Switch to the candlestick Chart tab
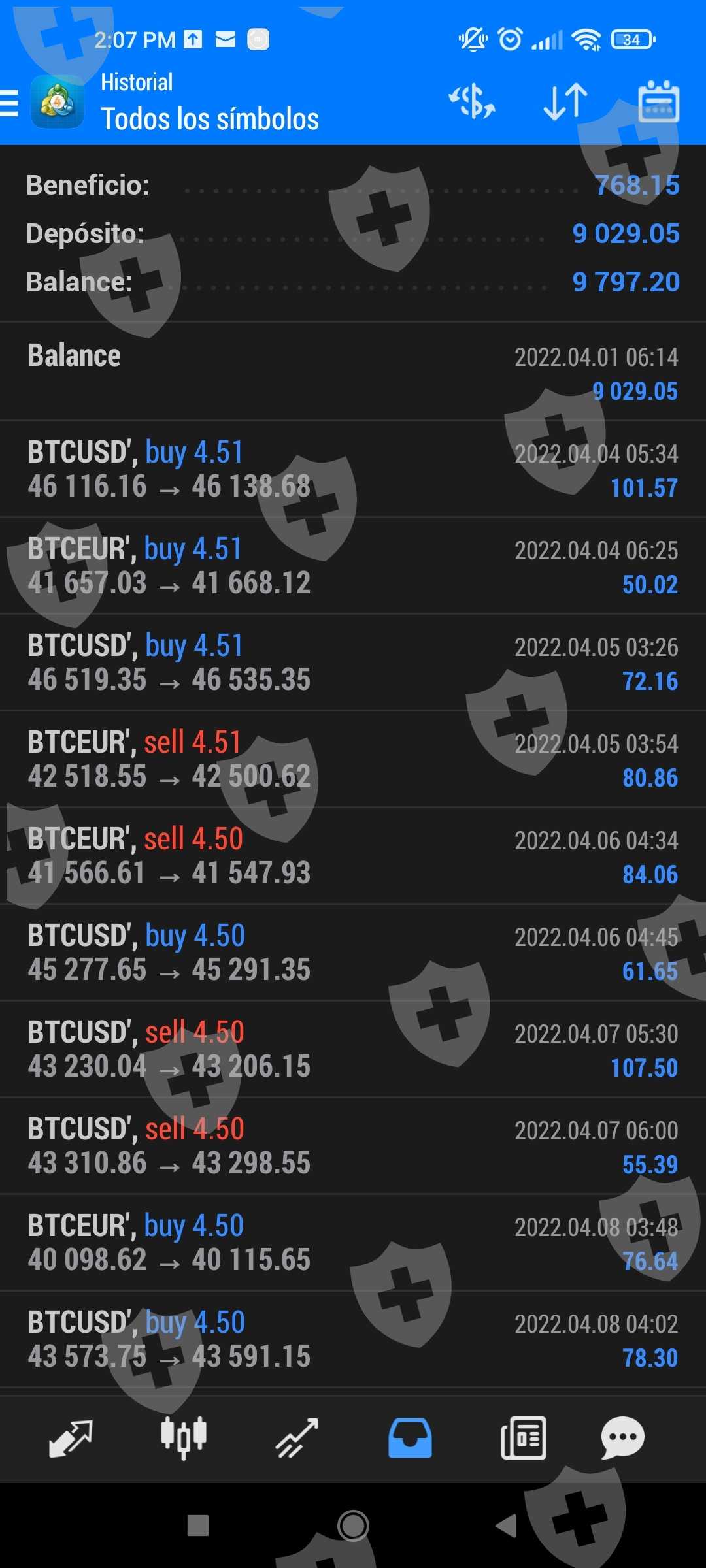 pos(184,1438)
